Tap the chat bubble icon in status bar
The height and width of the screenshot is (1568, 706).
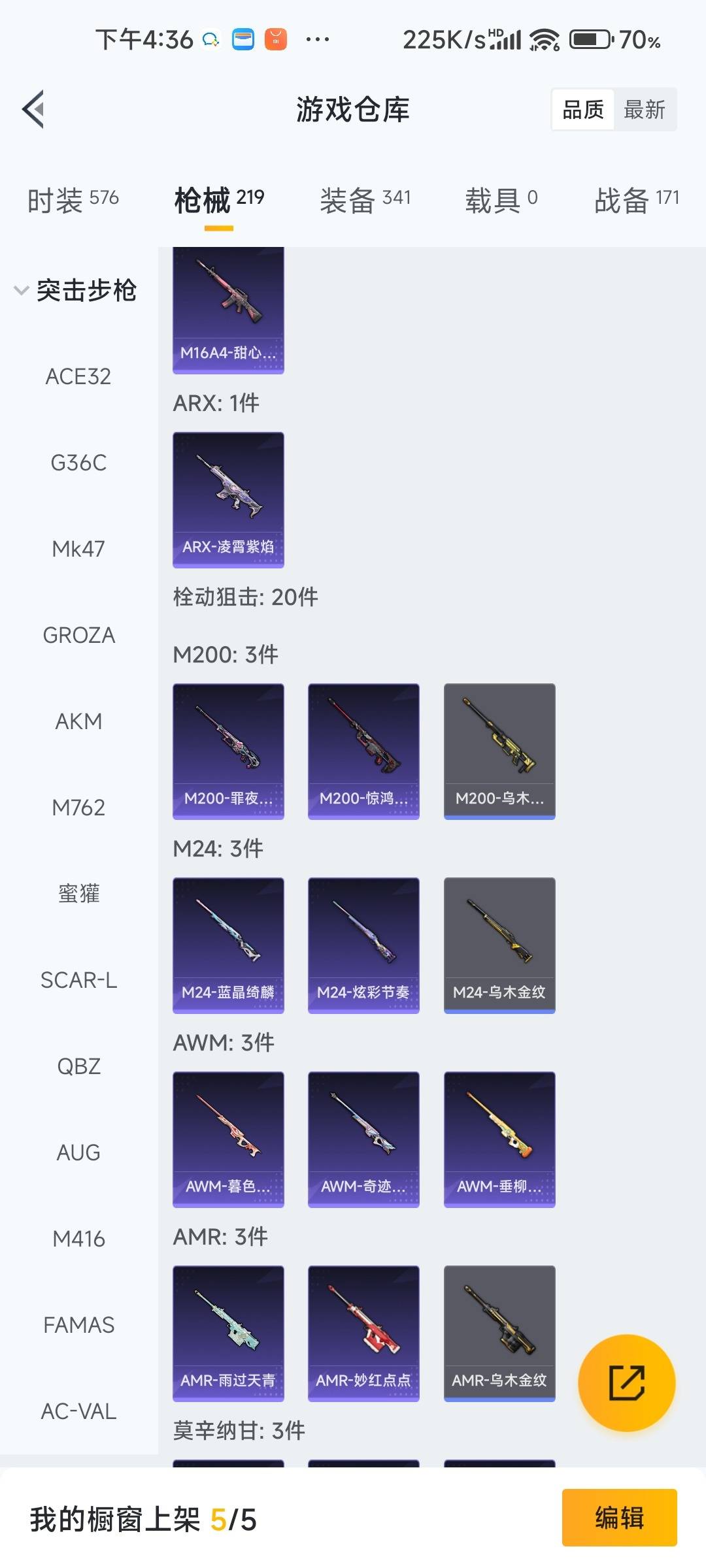click(208, 39)
